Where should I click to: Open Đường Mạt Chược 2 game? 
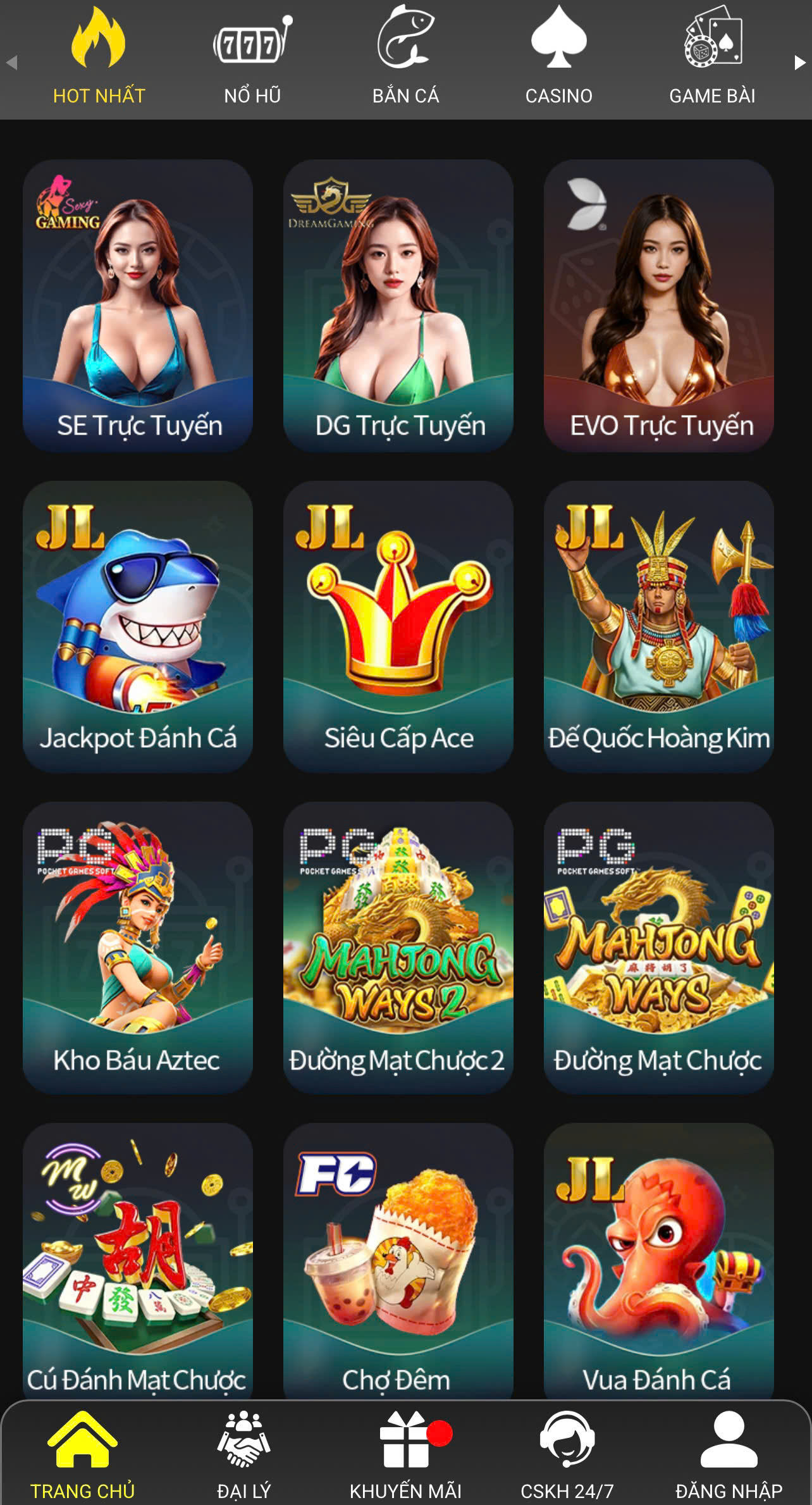pos(398,947)
